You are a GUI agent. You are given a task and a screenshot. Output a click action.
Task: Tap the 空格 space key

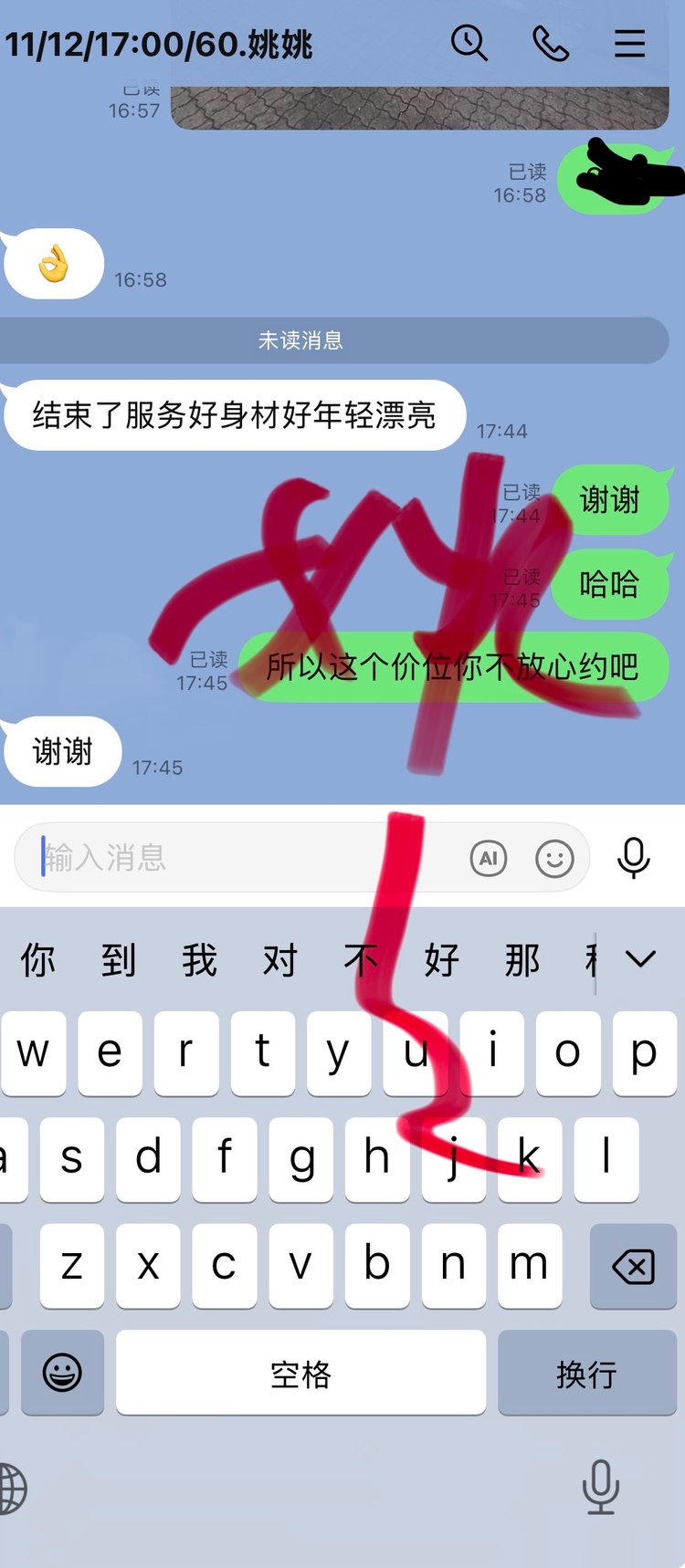pos(300,1373)
